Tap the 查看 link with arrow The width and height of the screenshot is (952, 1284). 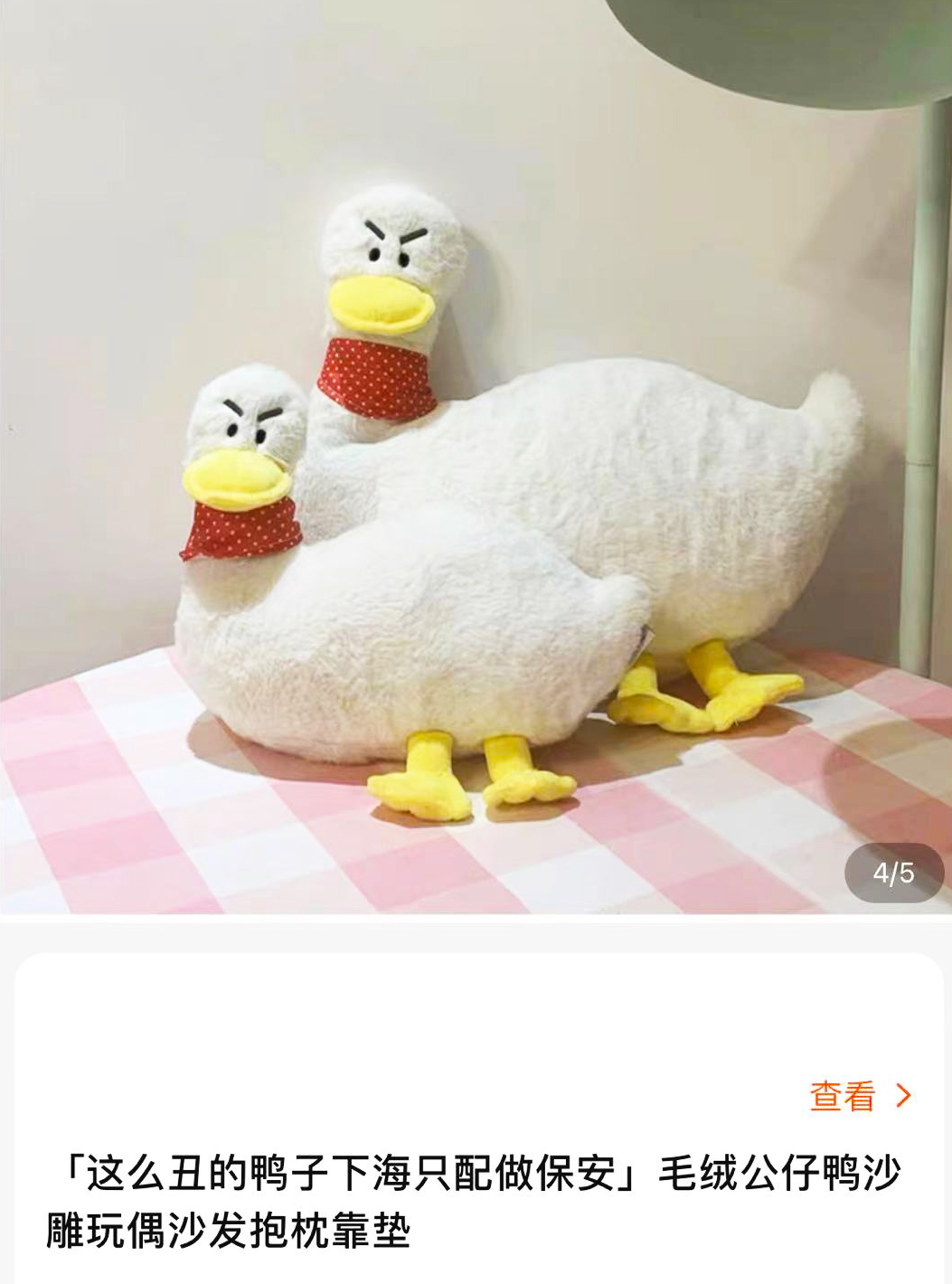tap(859, 1096)
